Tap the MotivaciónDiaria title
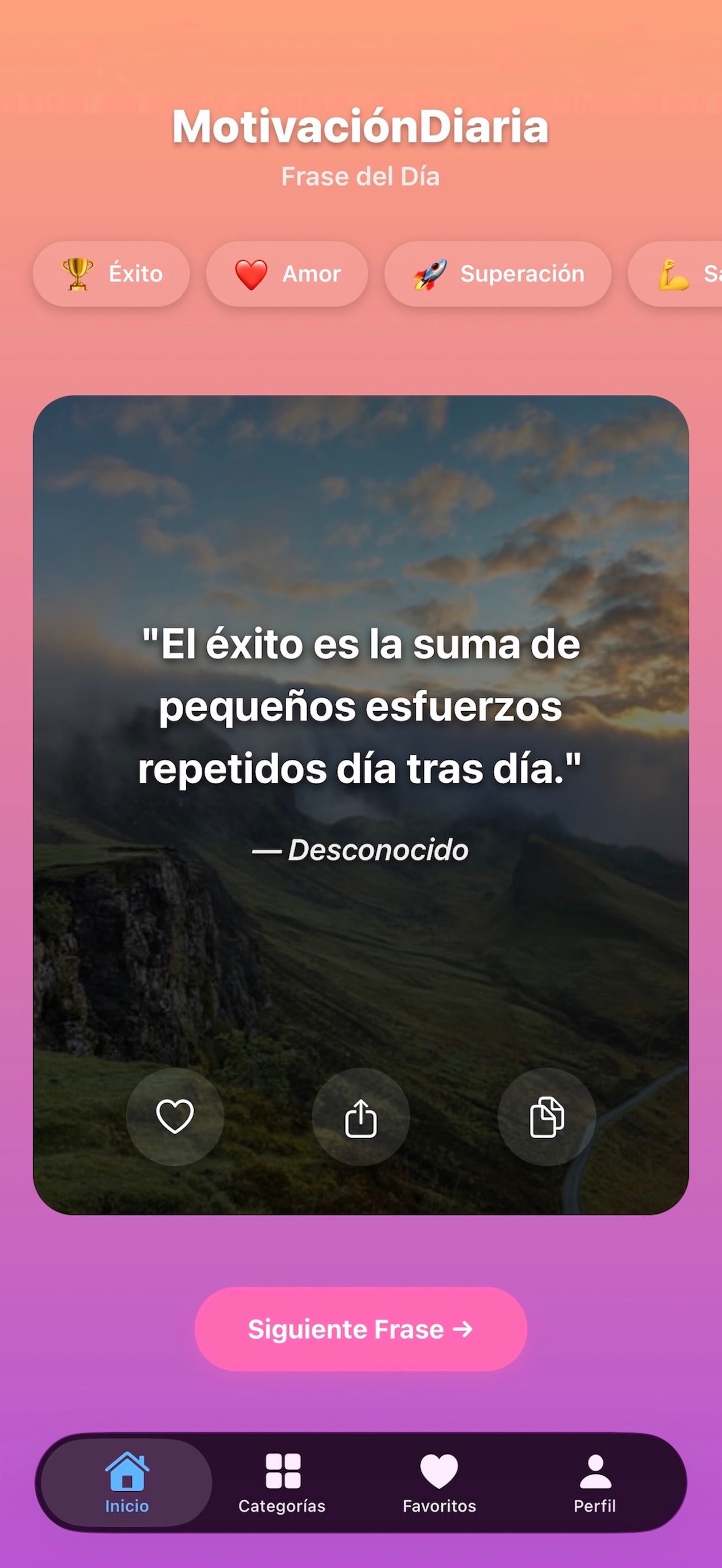The width and height of the screenshot is (722, 1568). [x=361, y=126]
